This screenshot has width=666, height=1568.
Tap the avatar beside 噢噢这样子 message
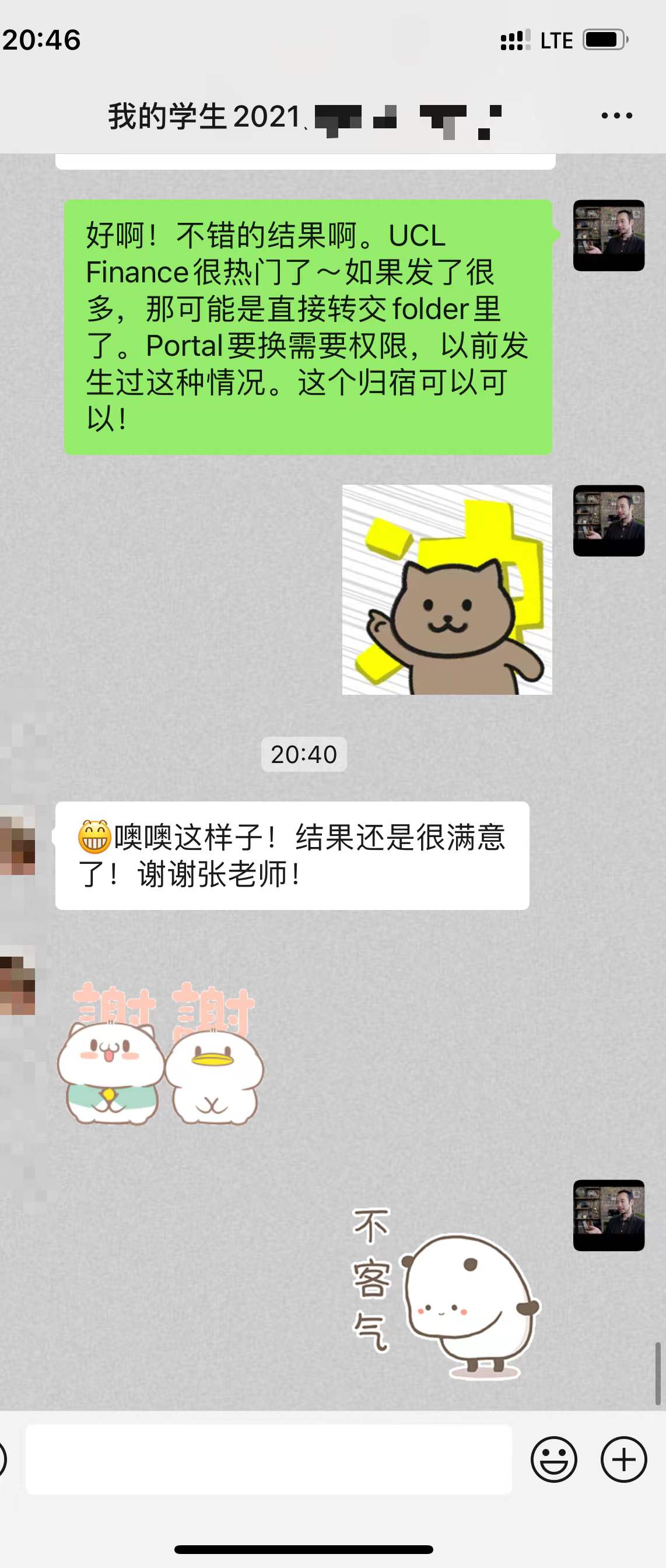click(x=17, y=840)
